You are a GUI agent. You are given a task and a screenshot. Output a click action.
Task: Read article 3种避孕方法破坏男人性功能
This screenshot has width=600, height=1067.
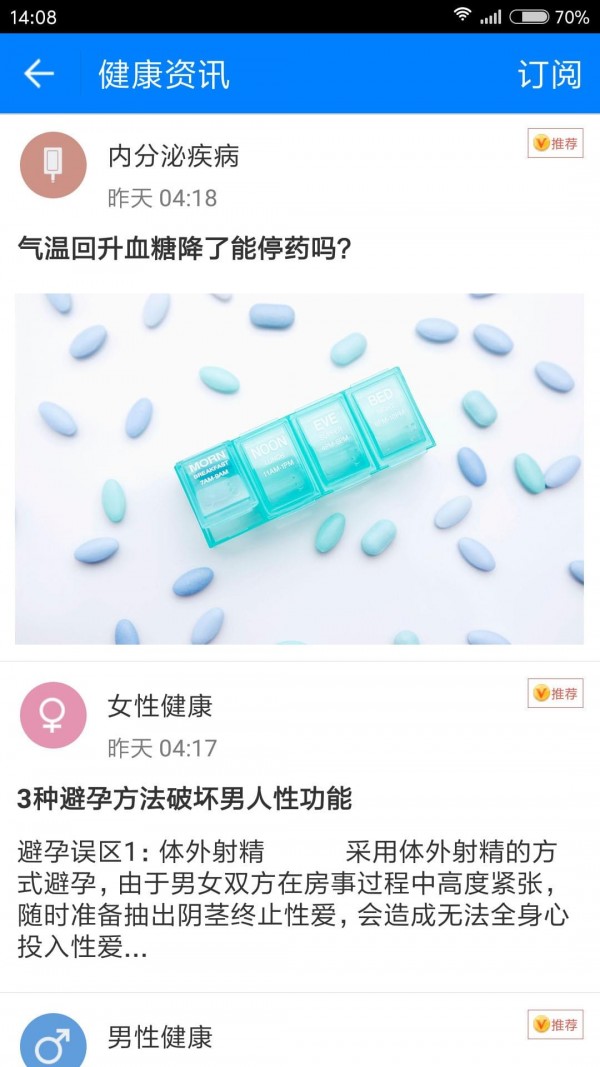coord(185,798)
